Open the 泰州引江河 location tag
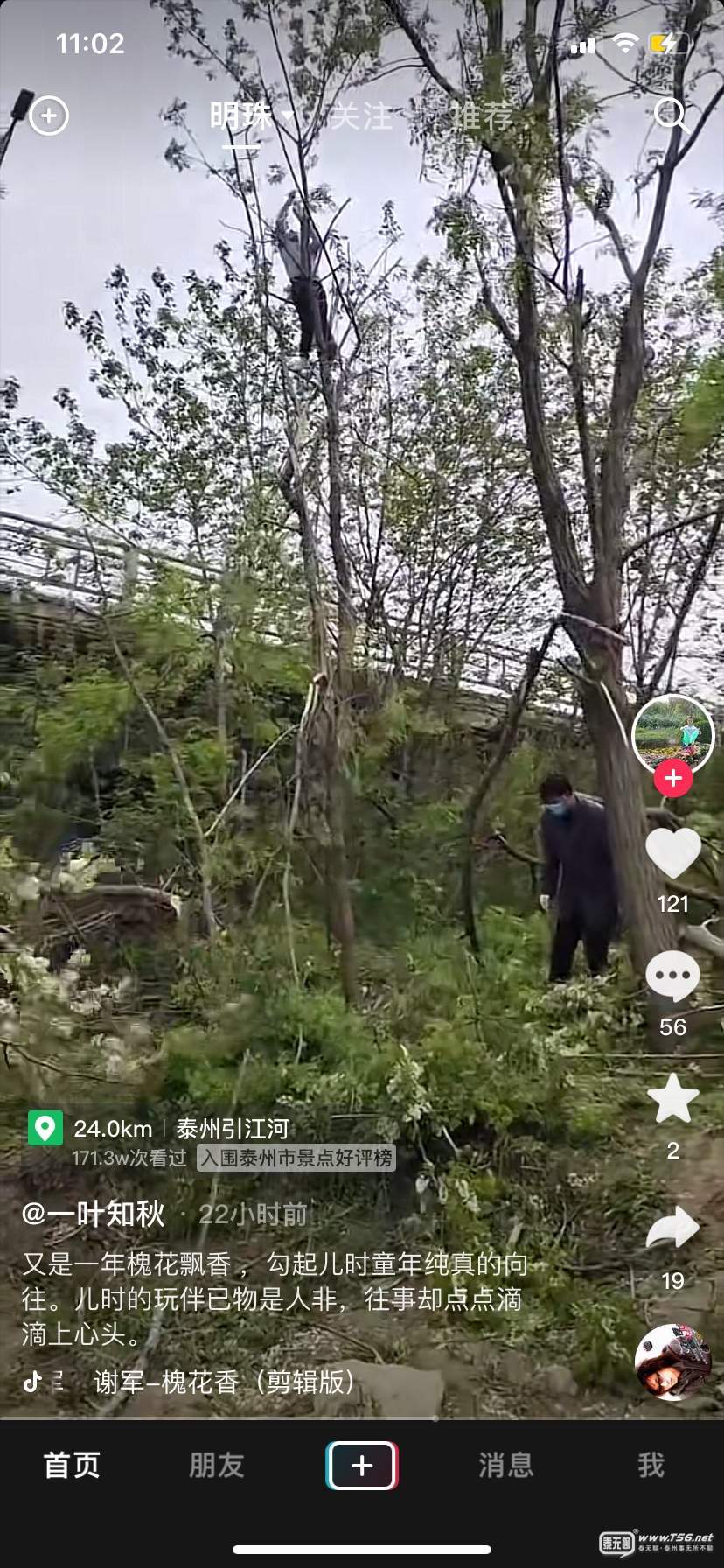This screenshot has height=1568, width=724. click(x=231, y=1128)
